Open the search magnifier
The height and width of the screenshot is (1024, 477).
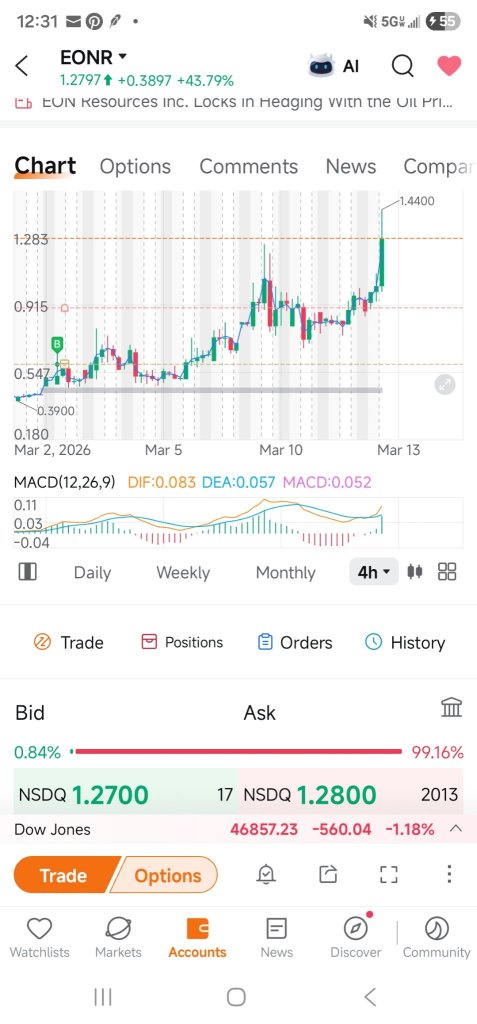(403, 66)
